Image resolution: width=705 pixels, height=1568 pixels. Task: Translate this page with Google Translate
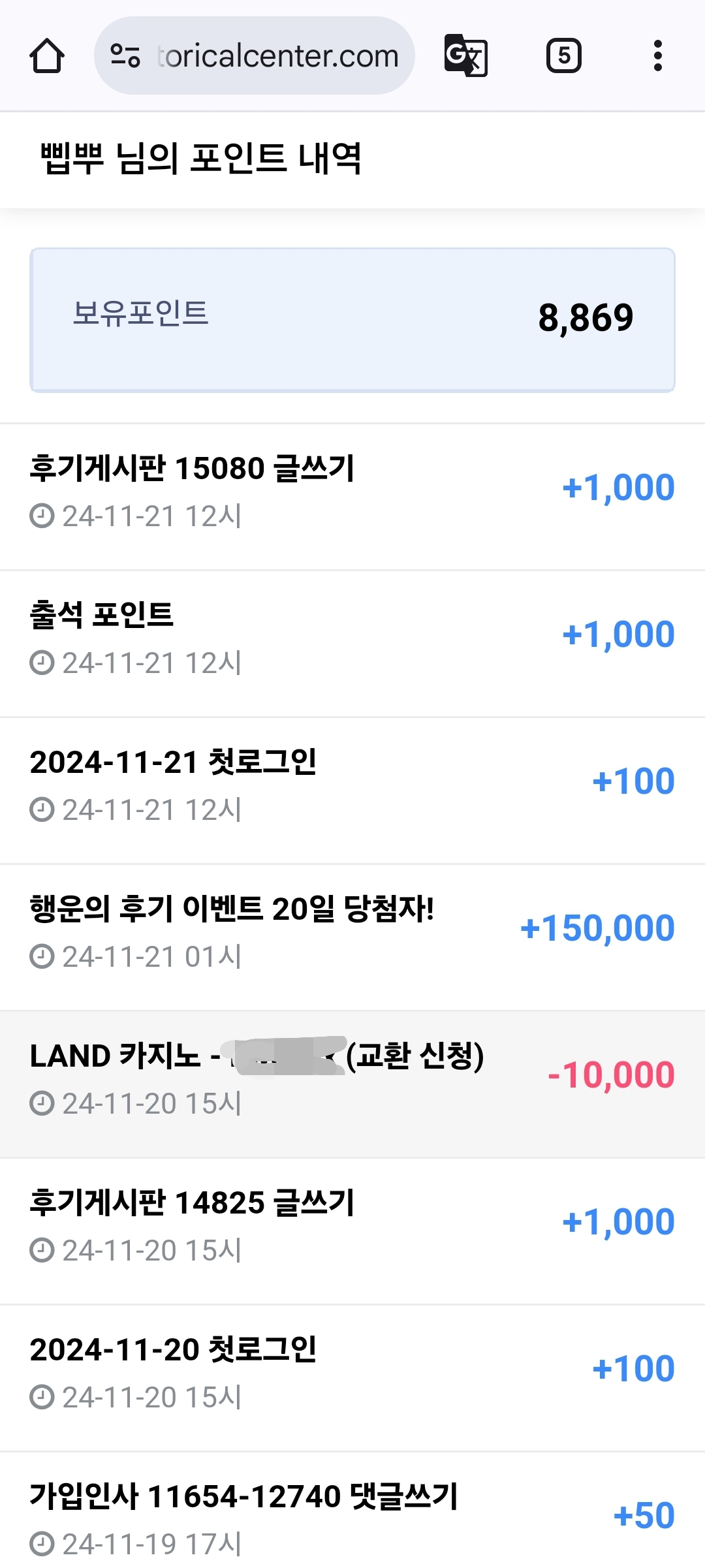point(466,55)
